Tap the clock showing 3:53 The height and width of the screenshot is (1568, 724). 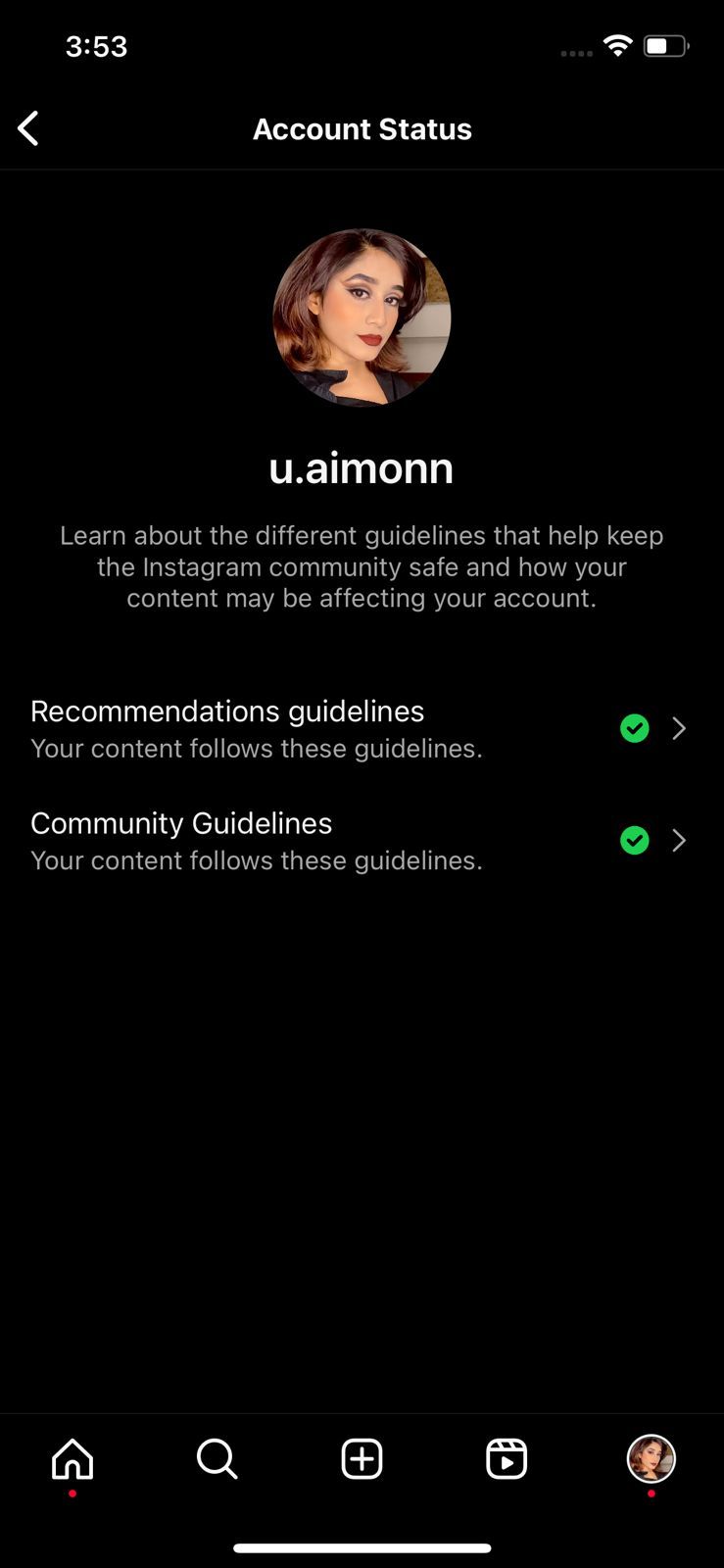pos(97,45)
